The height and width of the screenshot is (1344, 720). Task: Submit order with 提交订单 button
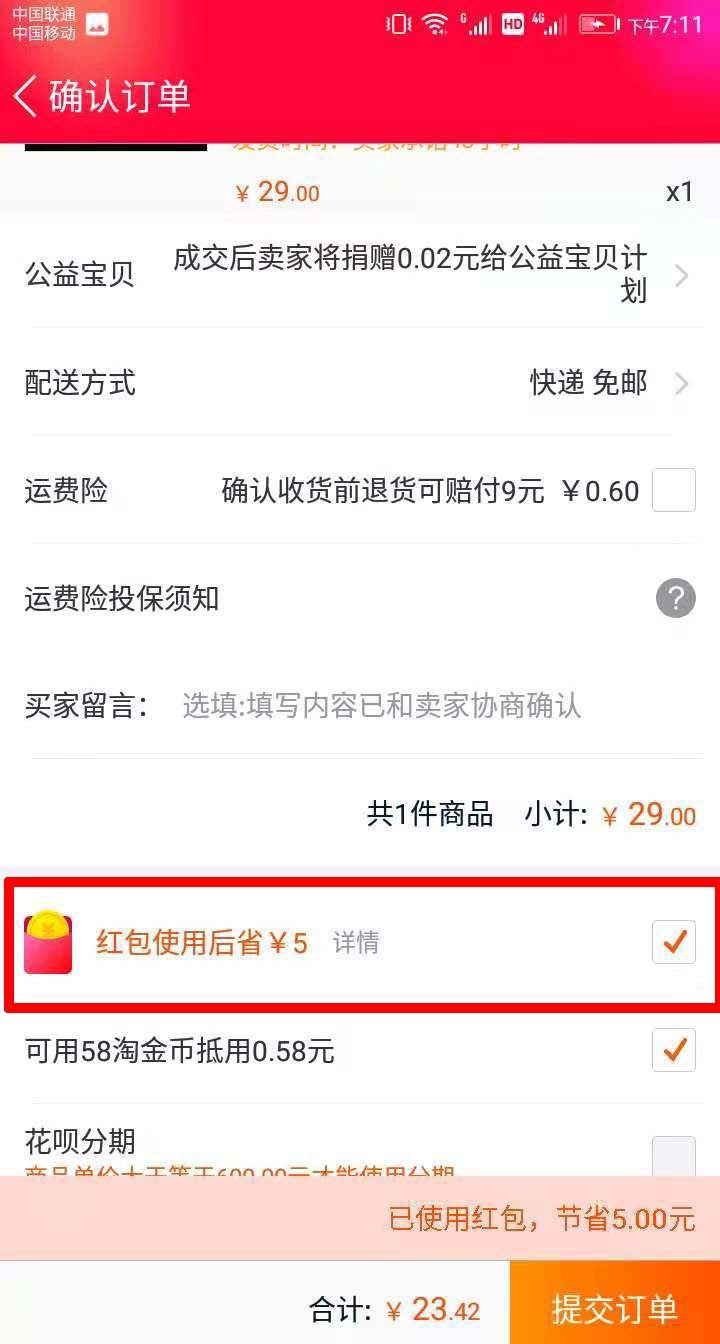tap(614, 1308)
